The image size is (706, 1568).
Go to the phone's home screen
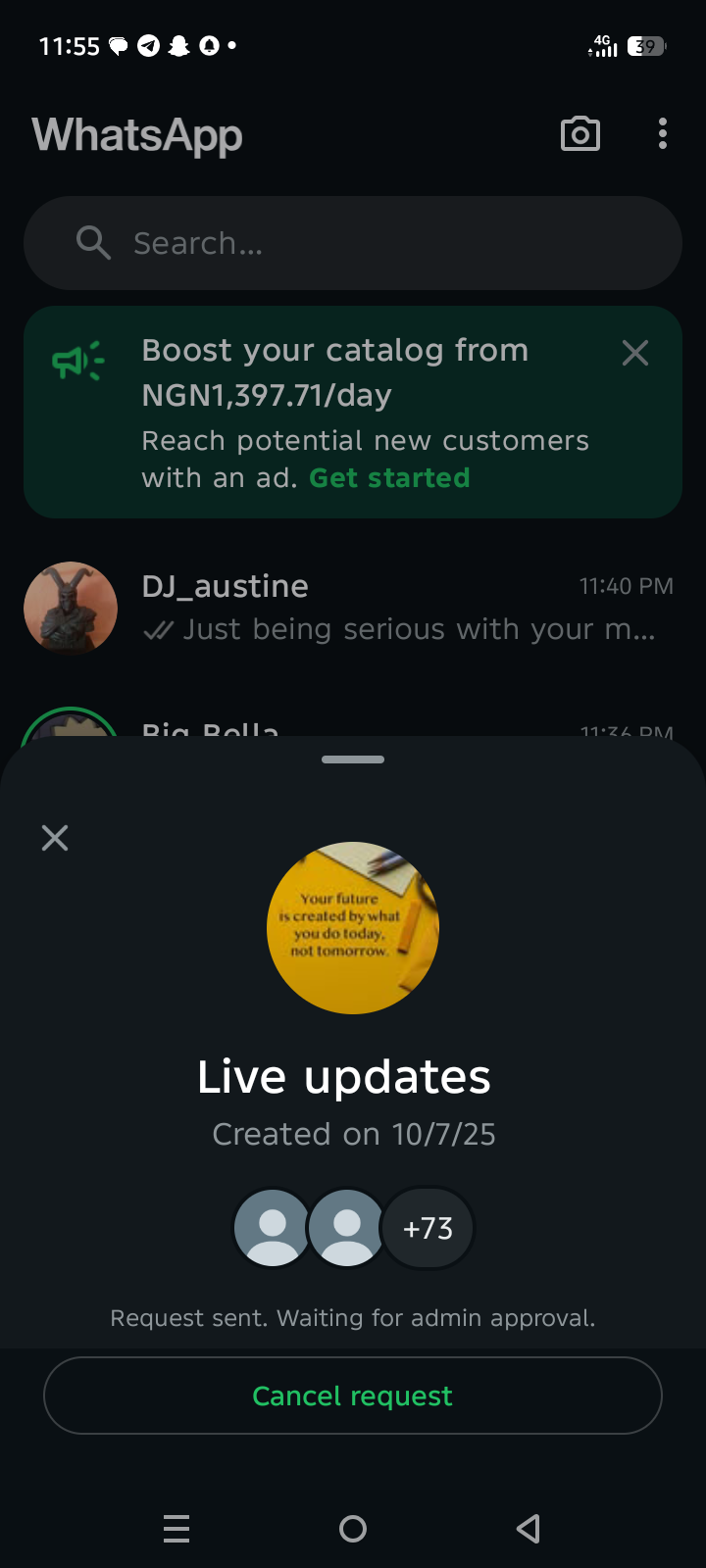[353, 1528]
